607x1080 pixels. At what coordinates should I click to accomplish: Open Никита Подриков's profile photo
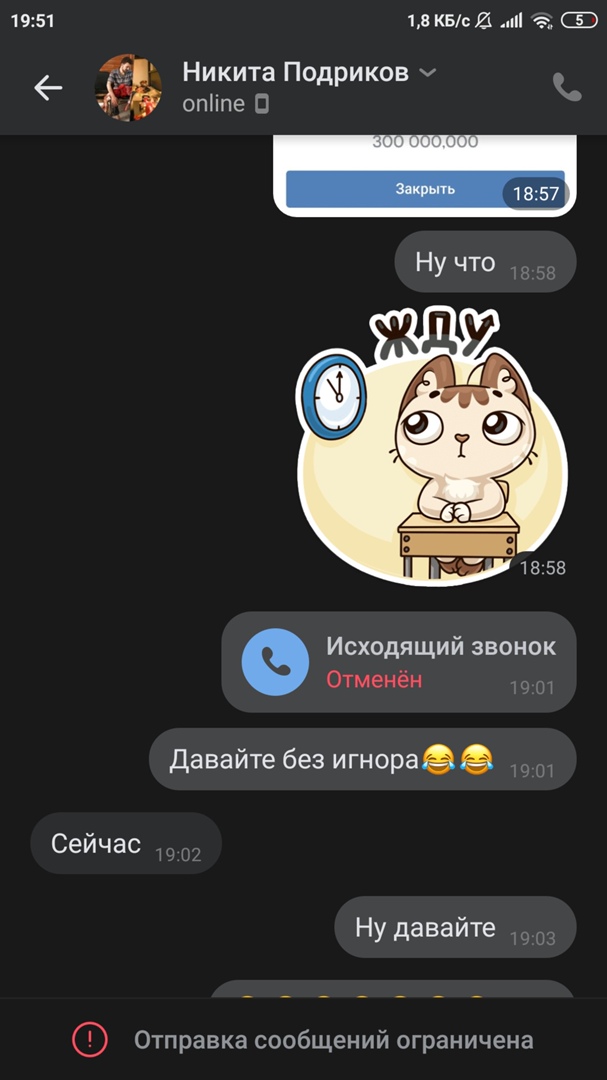(x=128, y=88)
